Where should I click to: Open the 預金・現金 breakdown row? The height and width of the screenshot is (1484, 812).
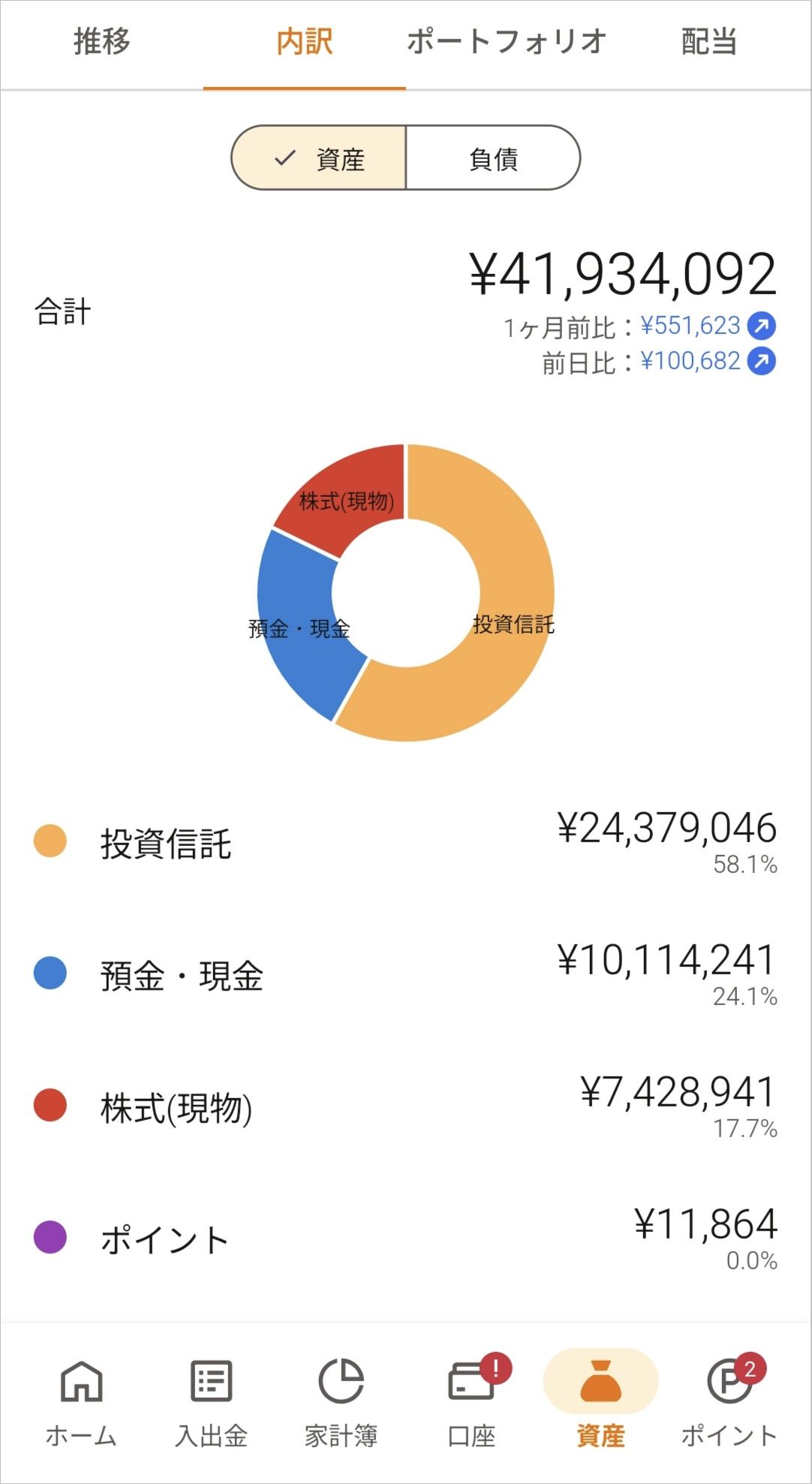405,974
